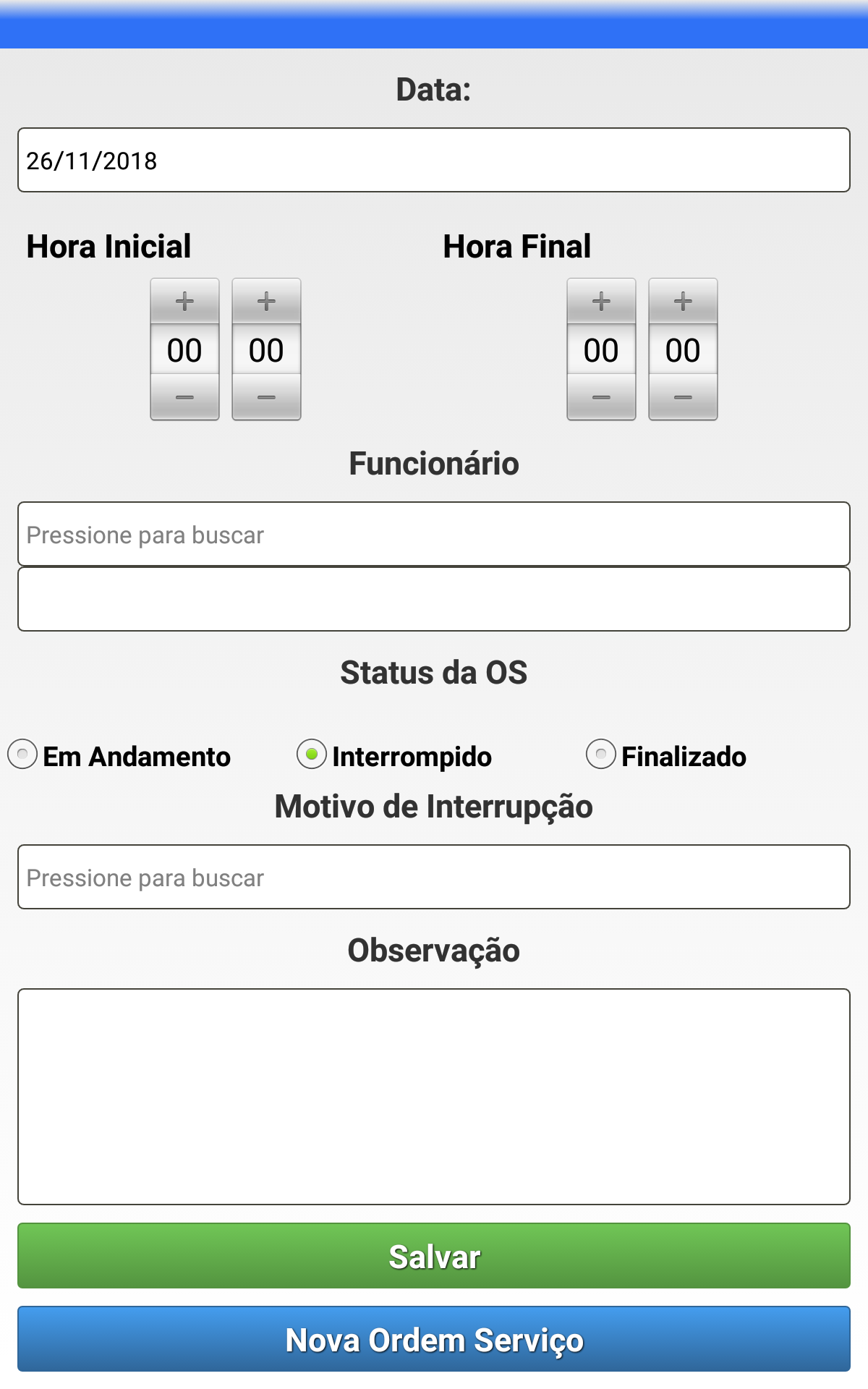Decrease the Hora Final hours value
868x1389 pixels.
tap(601, 397)
